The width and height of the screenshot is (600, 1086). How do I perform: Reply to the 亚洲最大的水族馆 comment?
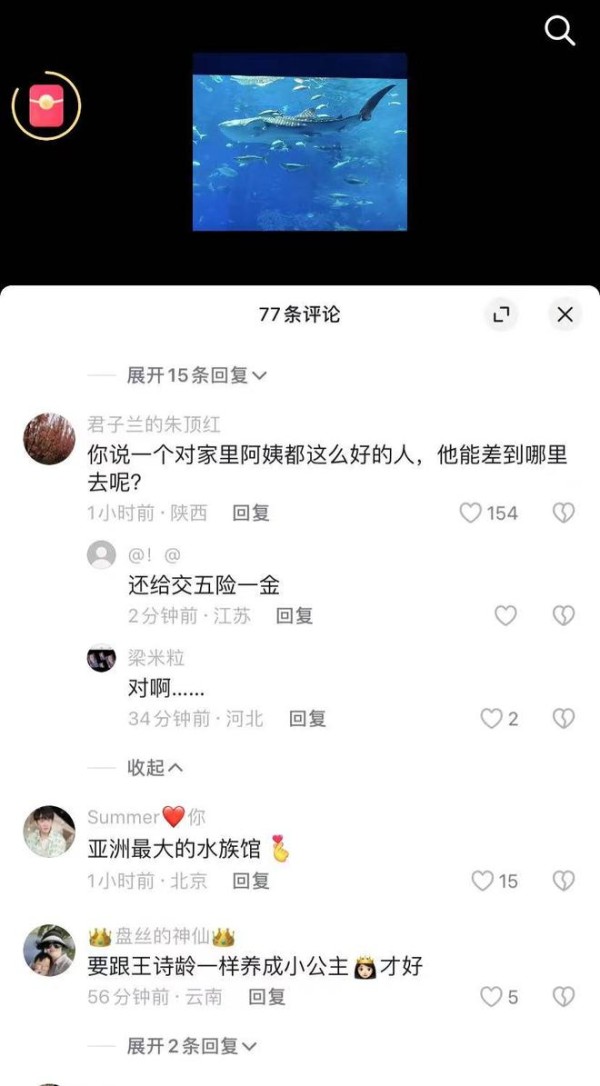(251, 881)
